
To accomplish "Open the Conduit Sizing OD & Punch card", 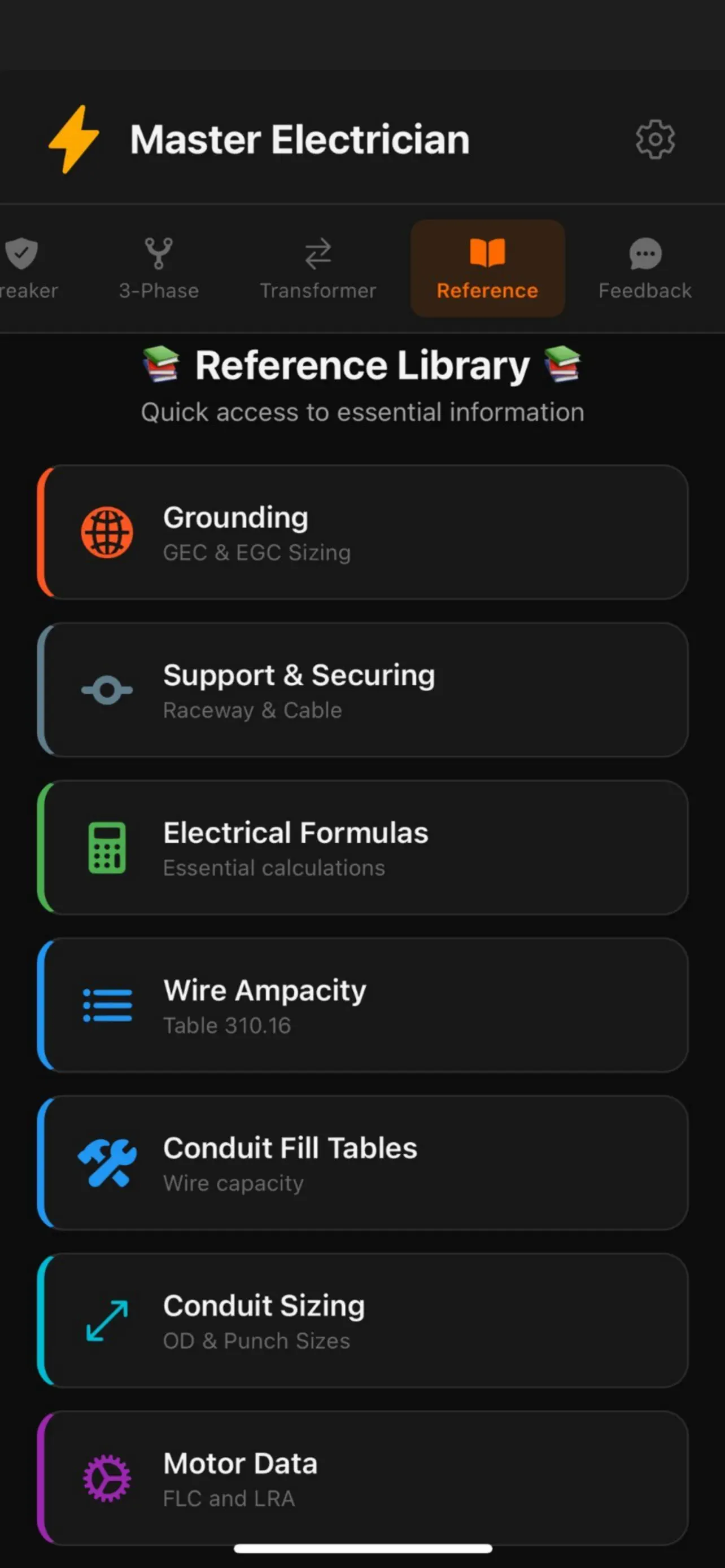I will (362, 1320).
